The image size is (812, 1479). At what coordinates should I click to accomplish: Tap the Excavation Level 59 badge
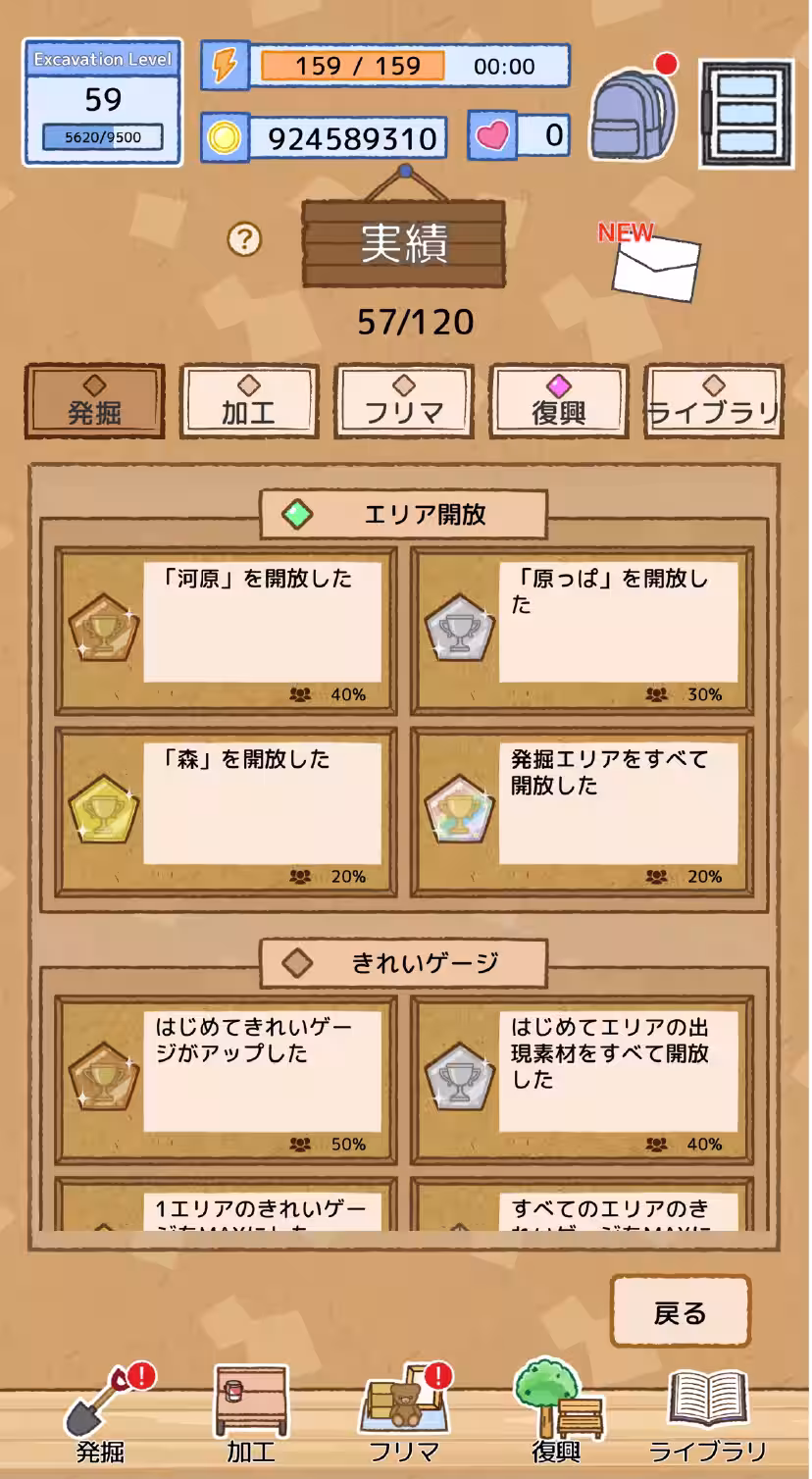click(103, 99)
